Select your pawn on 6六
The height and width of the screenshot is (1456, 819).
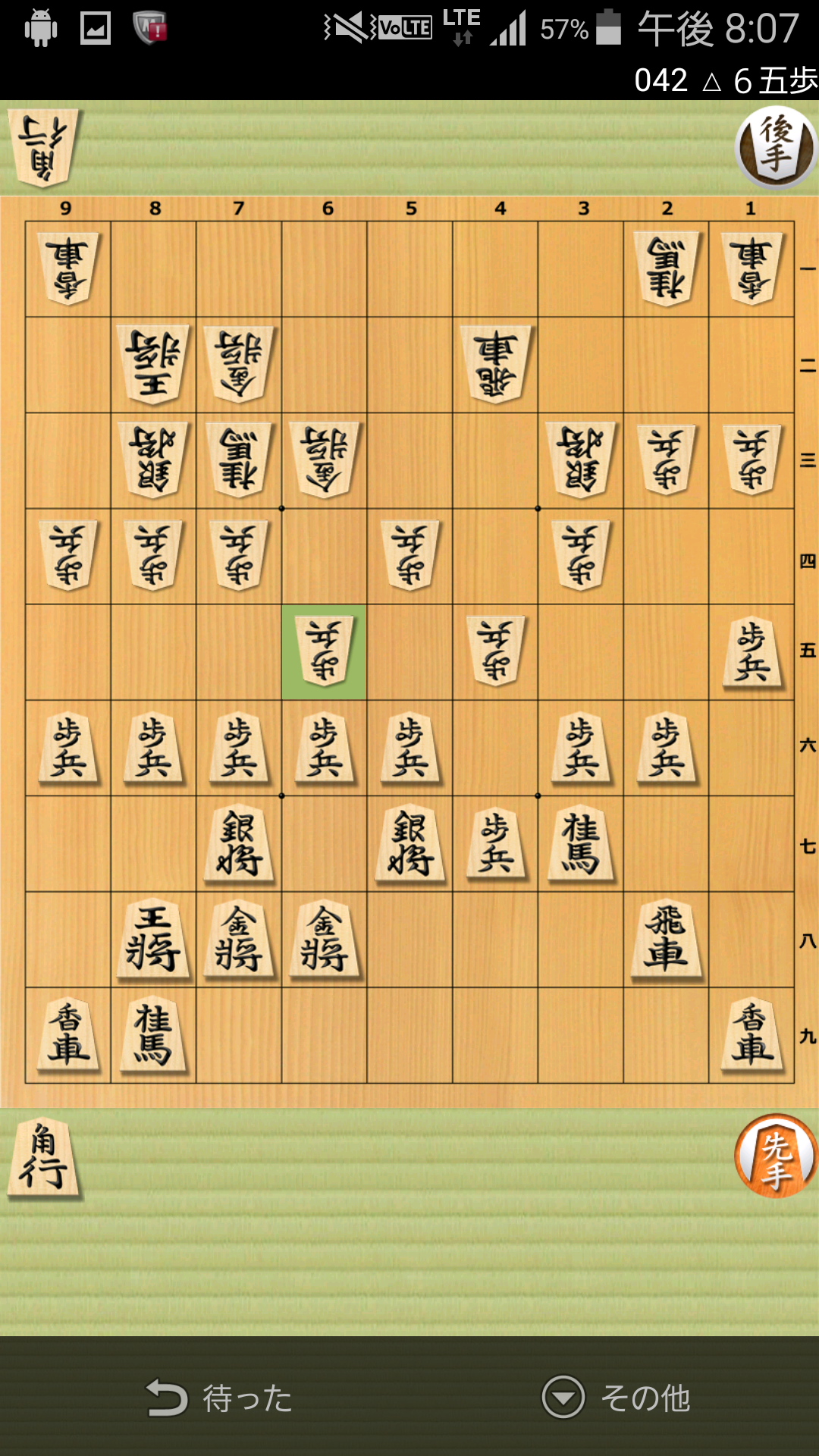325,748
